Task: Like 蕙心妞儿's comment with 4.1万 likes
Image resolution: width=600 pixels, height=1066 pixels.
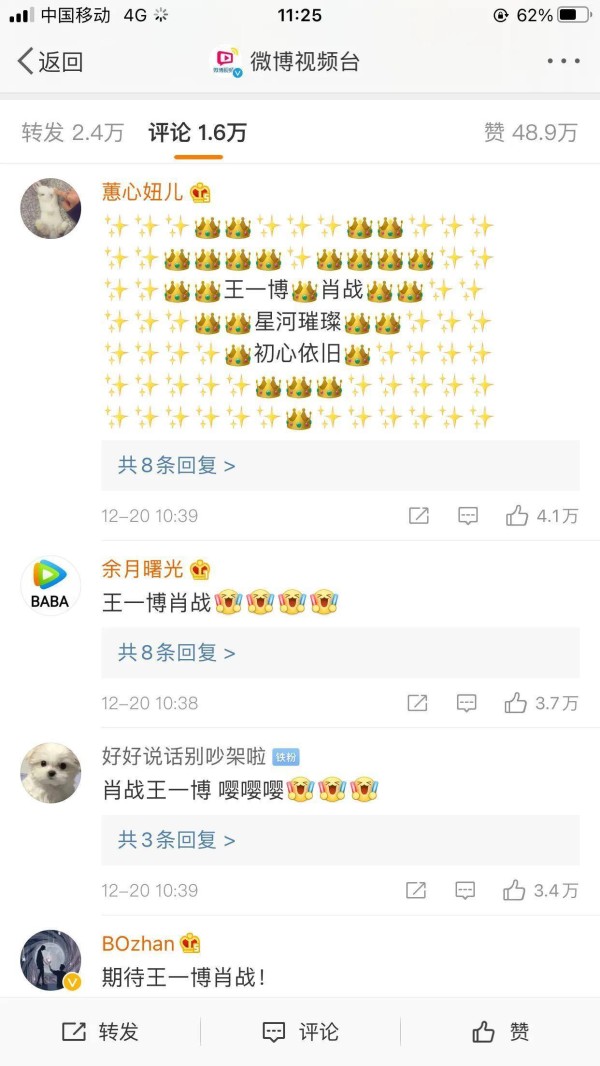Action: [x=542, y=516]
